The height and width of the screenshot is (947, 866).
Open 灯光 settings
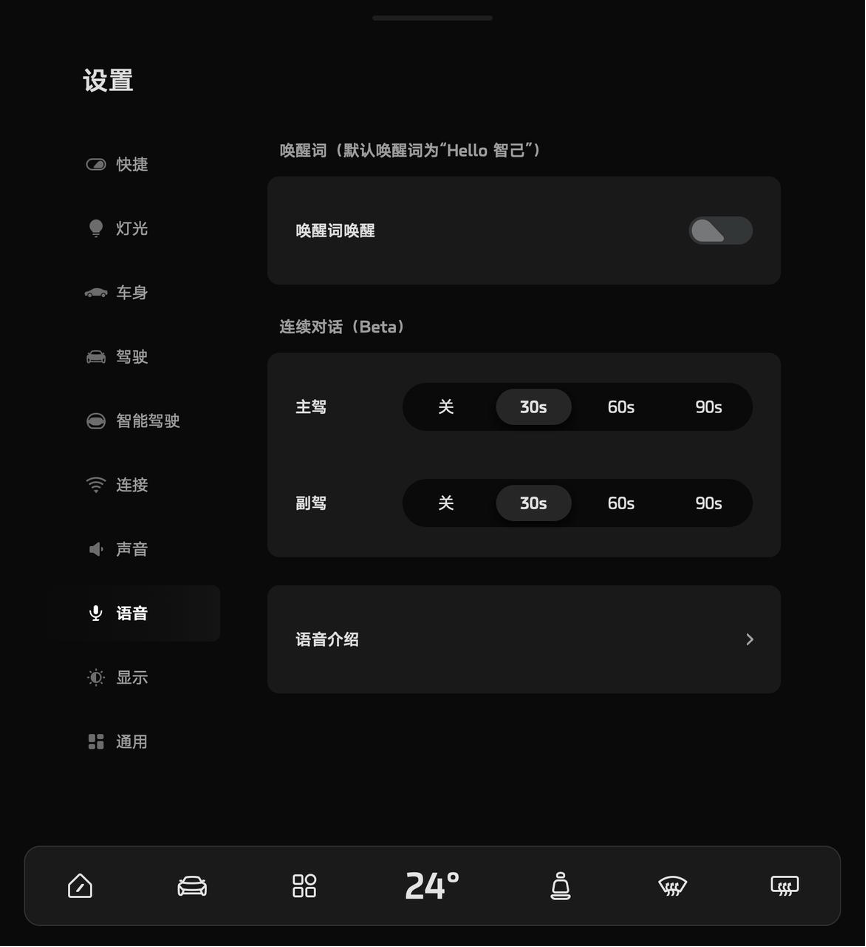(131, 228)
